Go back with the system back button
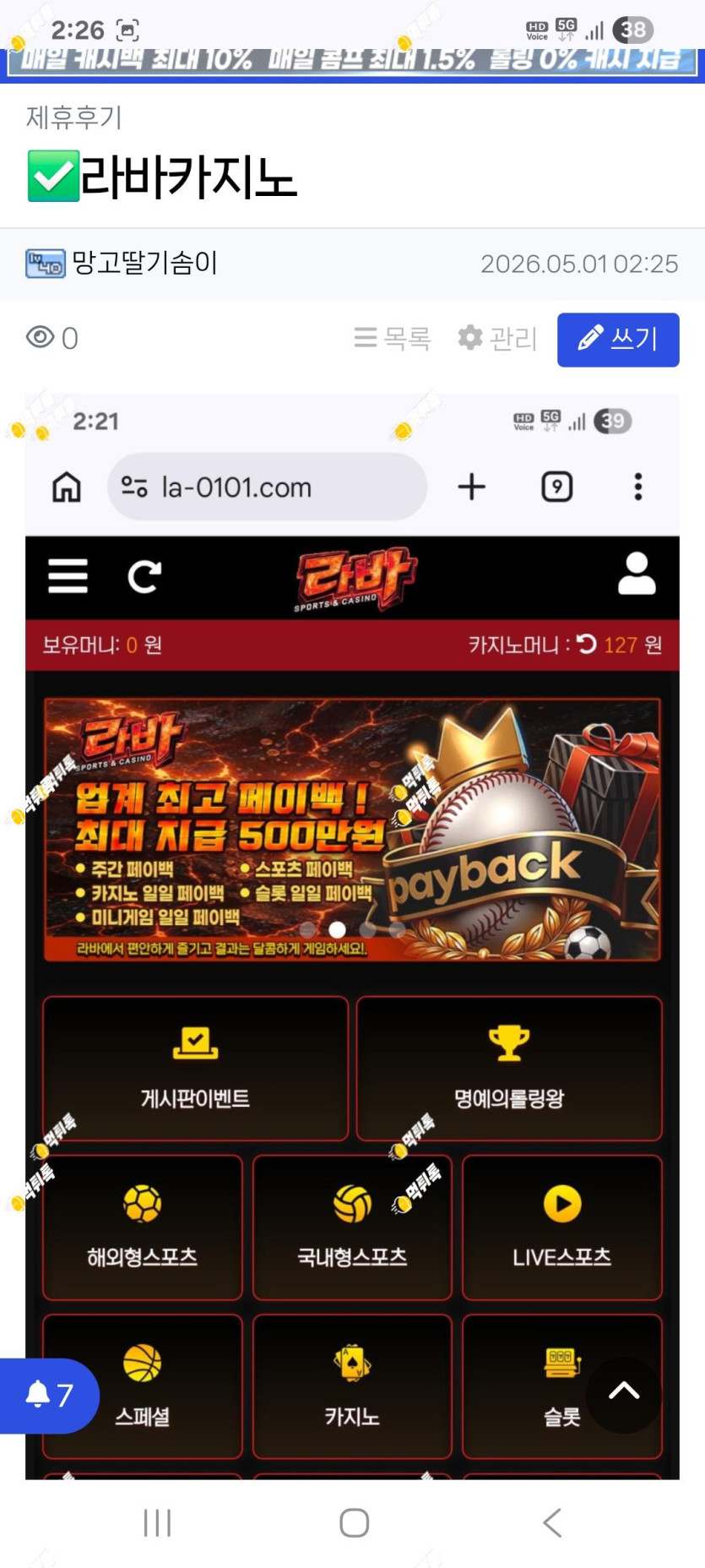Viewport: 705px width, 1568px height. [552, 1522]
